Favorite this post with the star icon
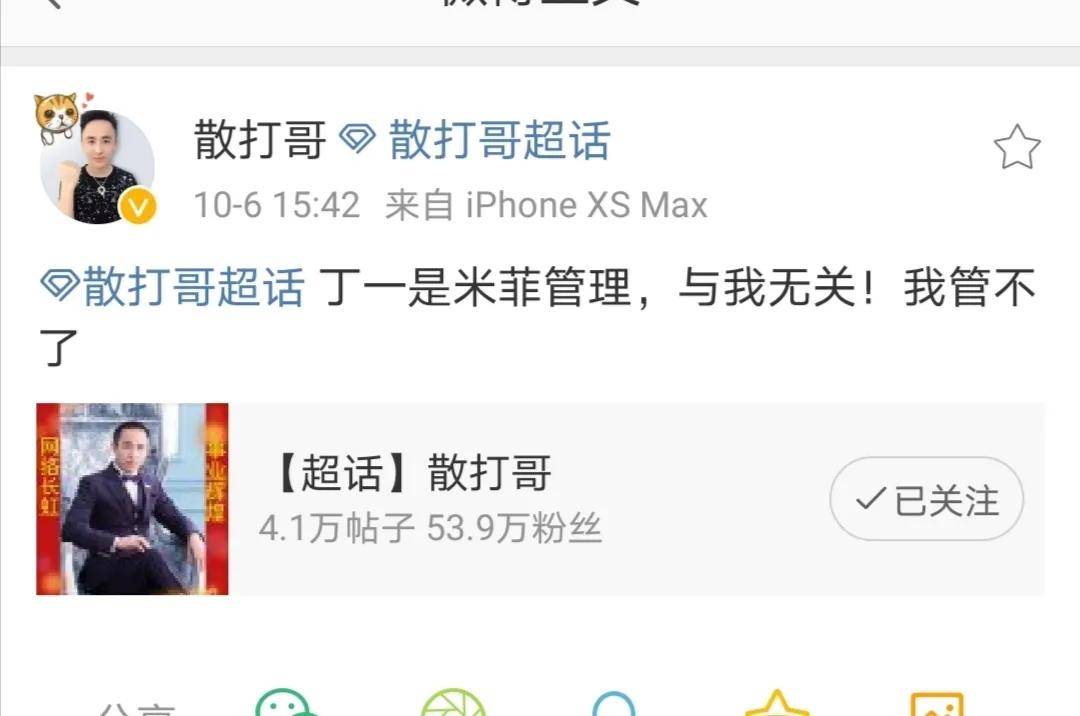Screen dimensions: 1080x716 click(x=1016, y=148)
